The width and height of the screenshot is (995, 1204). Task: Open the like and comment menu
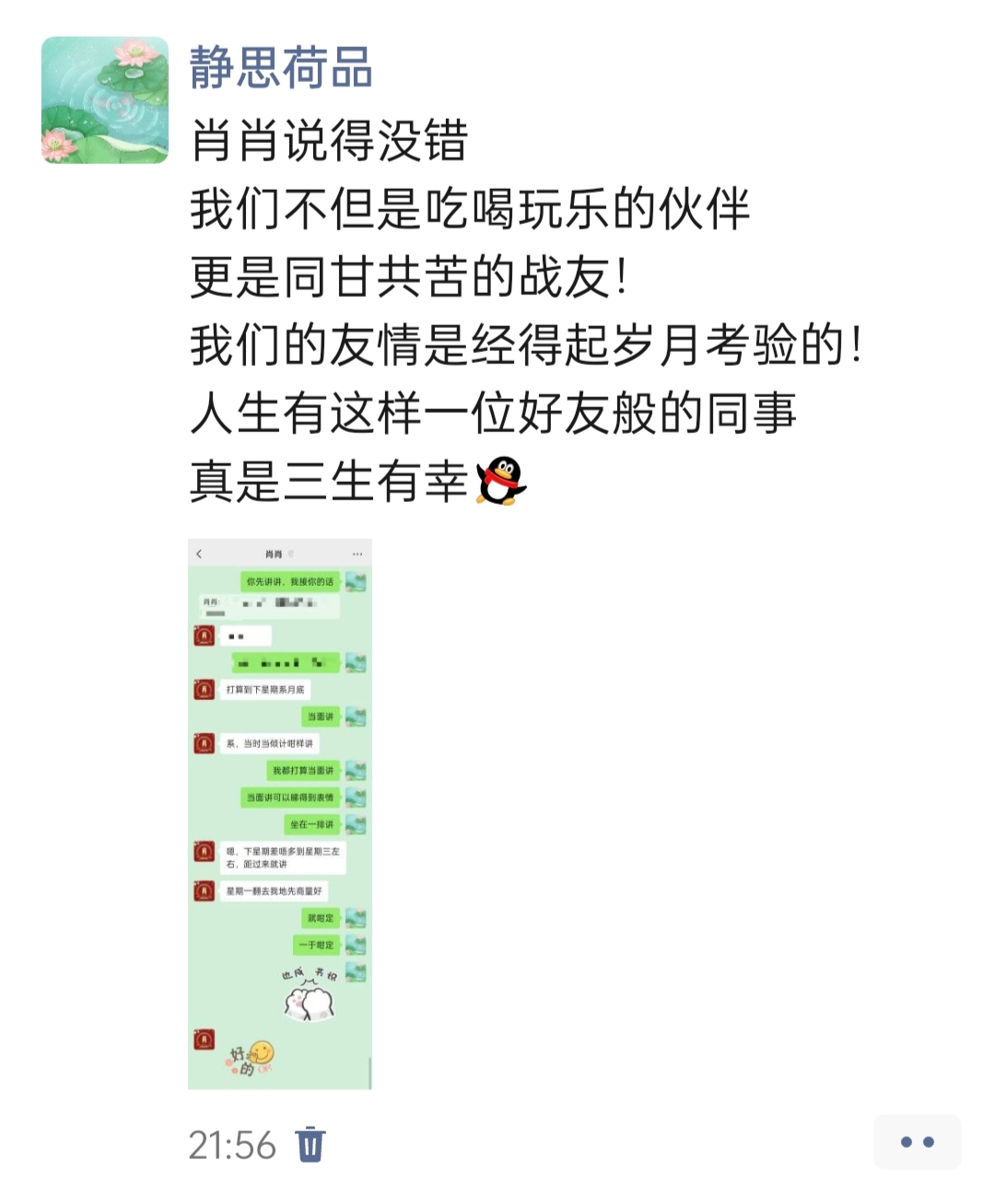[x=917, y=1142]
